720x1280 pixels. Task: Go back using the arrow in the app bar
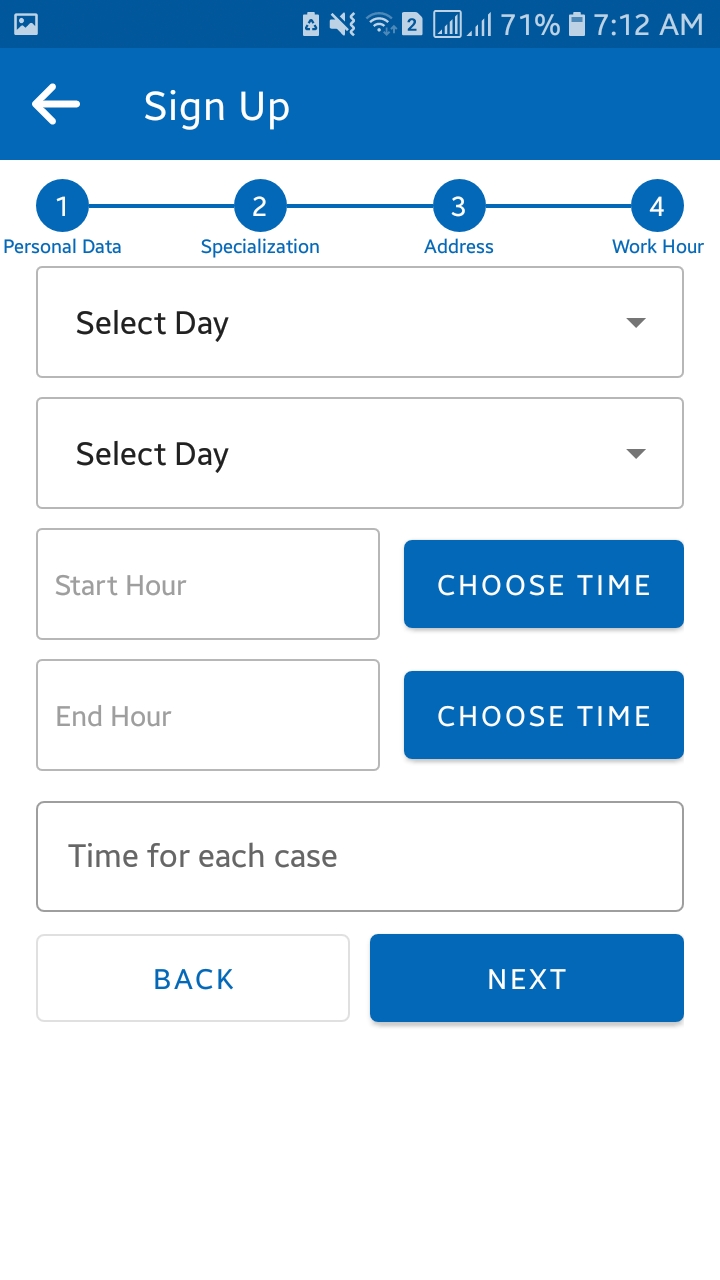coord(56,105)
